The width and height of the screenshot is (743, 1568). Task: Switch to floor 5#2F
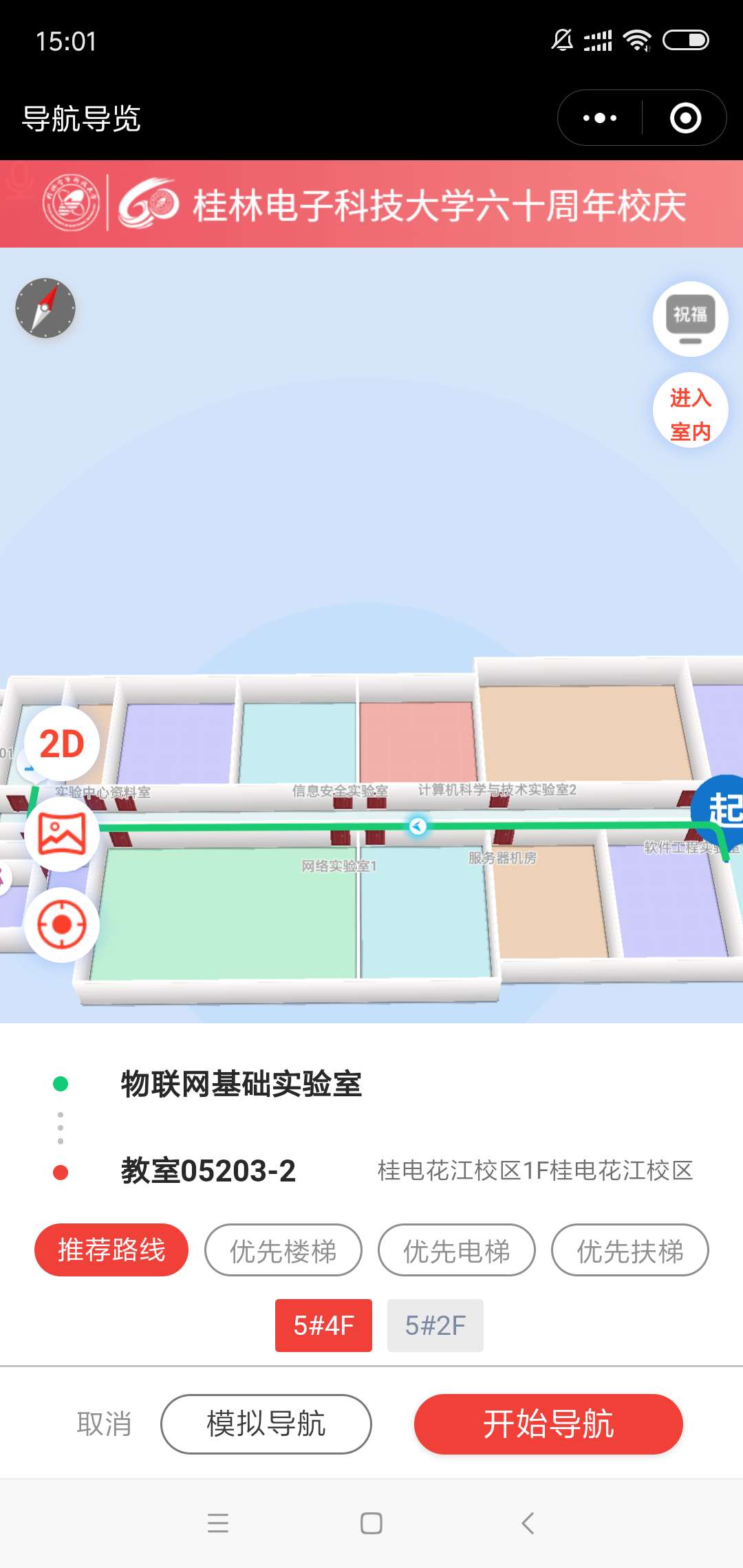tap(435, 1325)
